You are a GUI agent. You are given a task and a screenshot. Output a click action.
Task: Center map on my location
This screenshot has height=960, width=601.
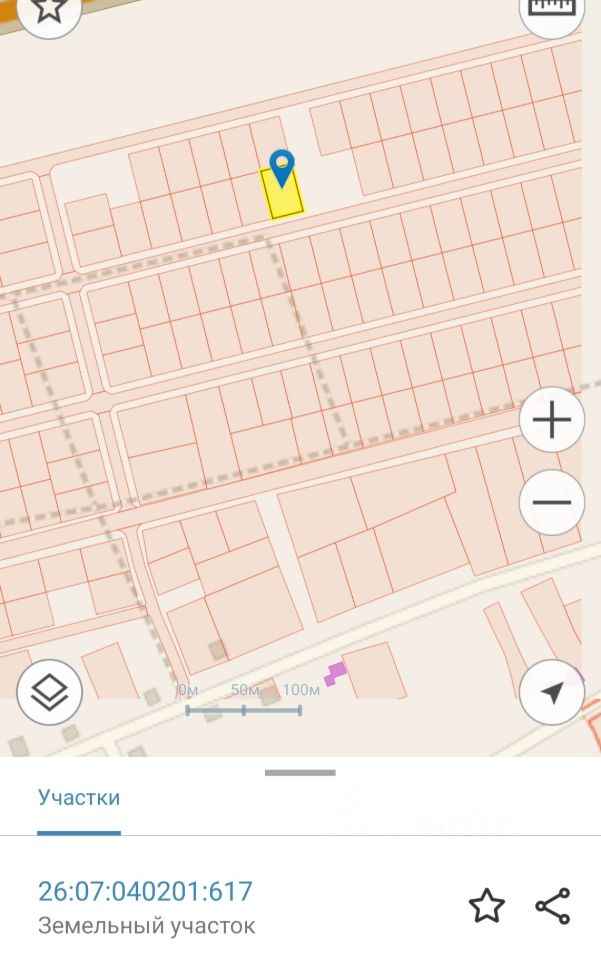(x=551, y=692)
